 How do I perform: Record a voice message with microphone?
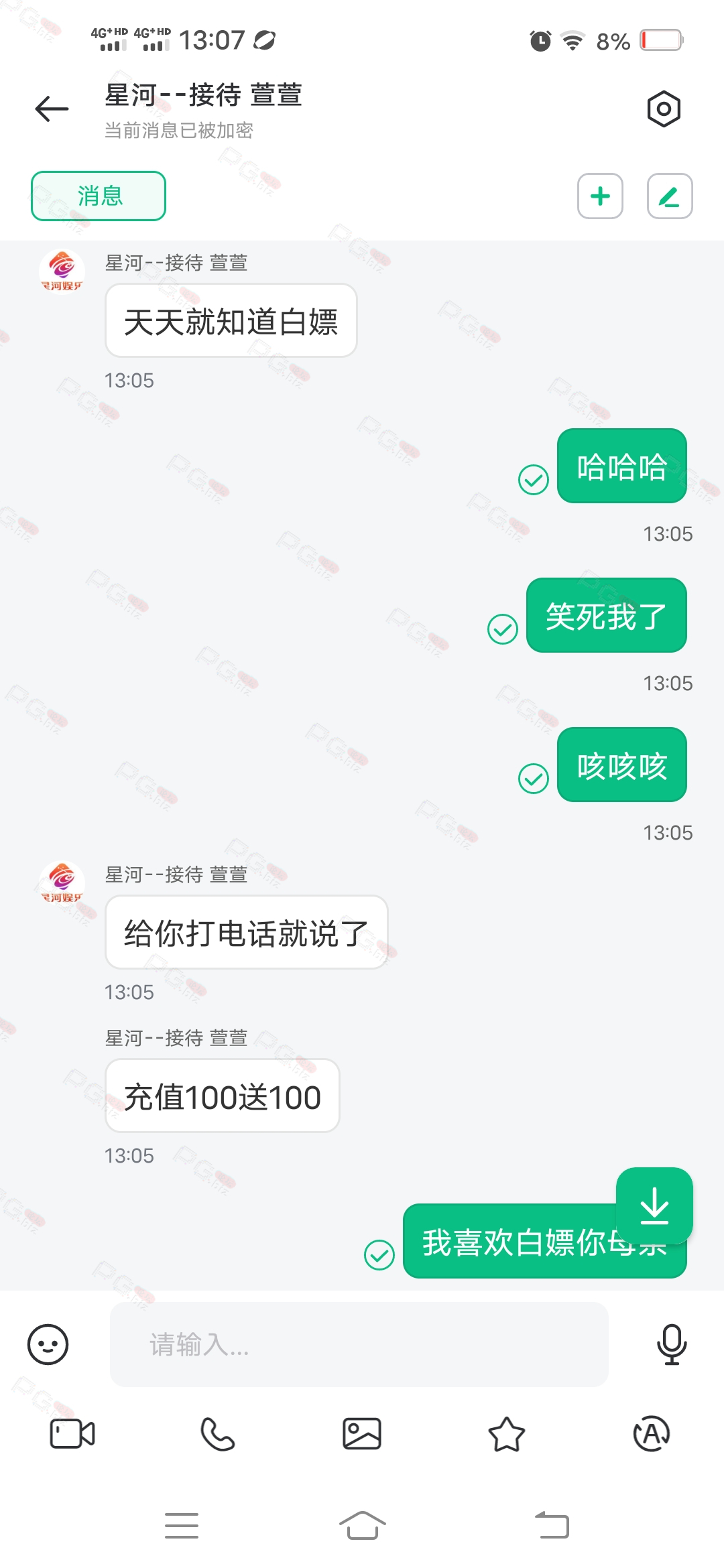click(671, 1344)
